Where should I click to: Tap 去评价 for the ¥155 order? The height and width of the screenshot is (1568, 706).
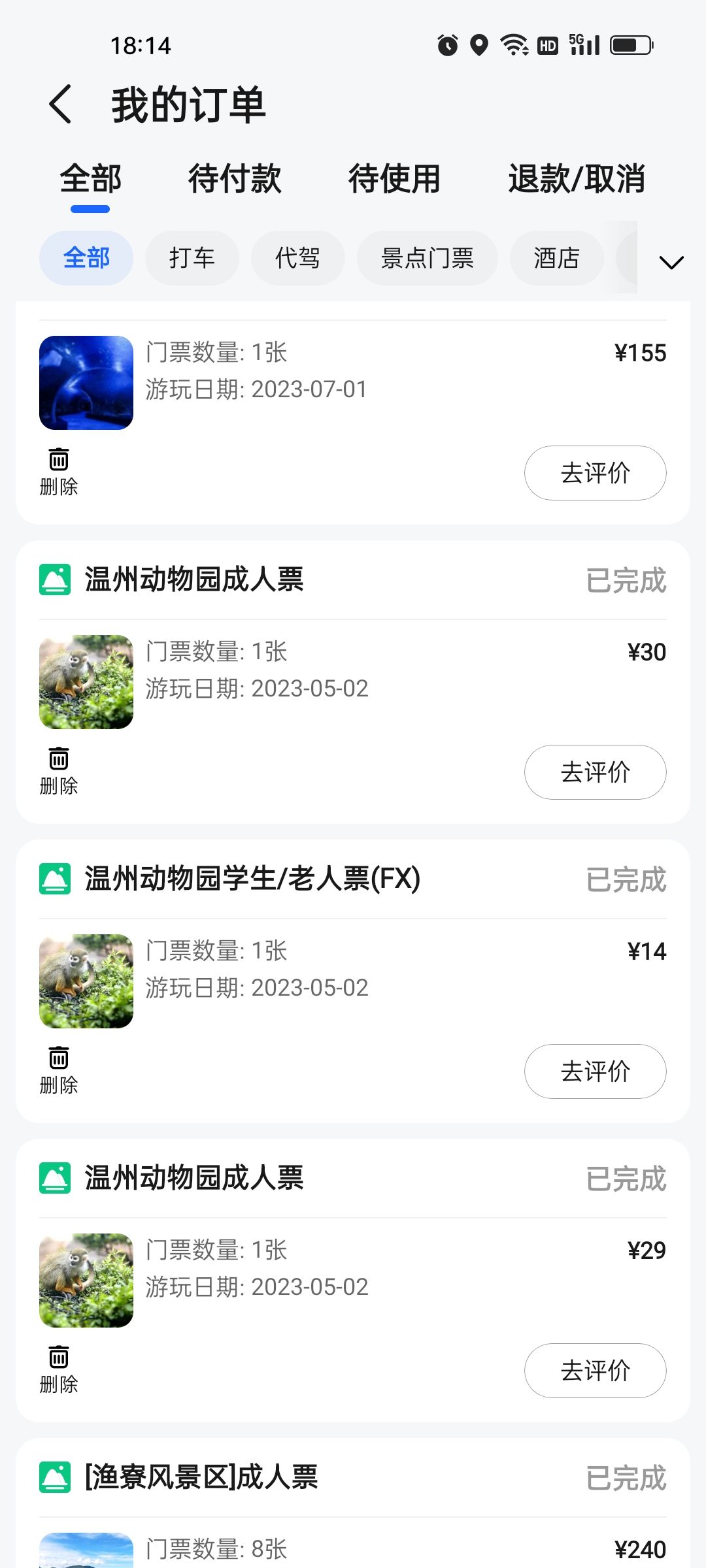click(x=595, y=473)
